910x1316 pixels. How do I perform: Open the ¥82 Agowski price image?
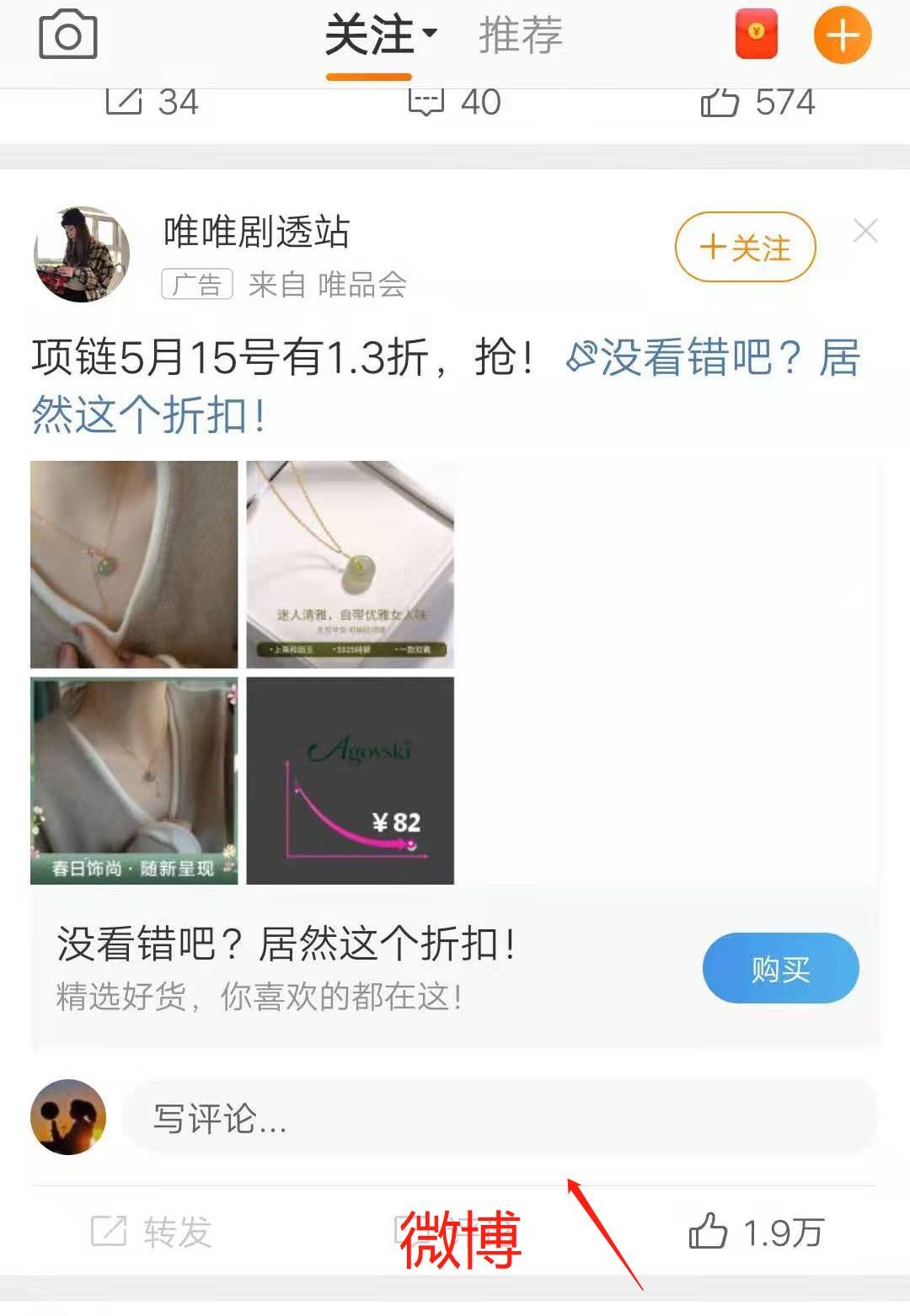pos(350,780)
